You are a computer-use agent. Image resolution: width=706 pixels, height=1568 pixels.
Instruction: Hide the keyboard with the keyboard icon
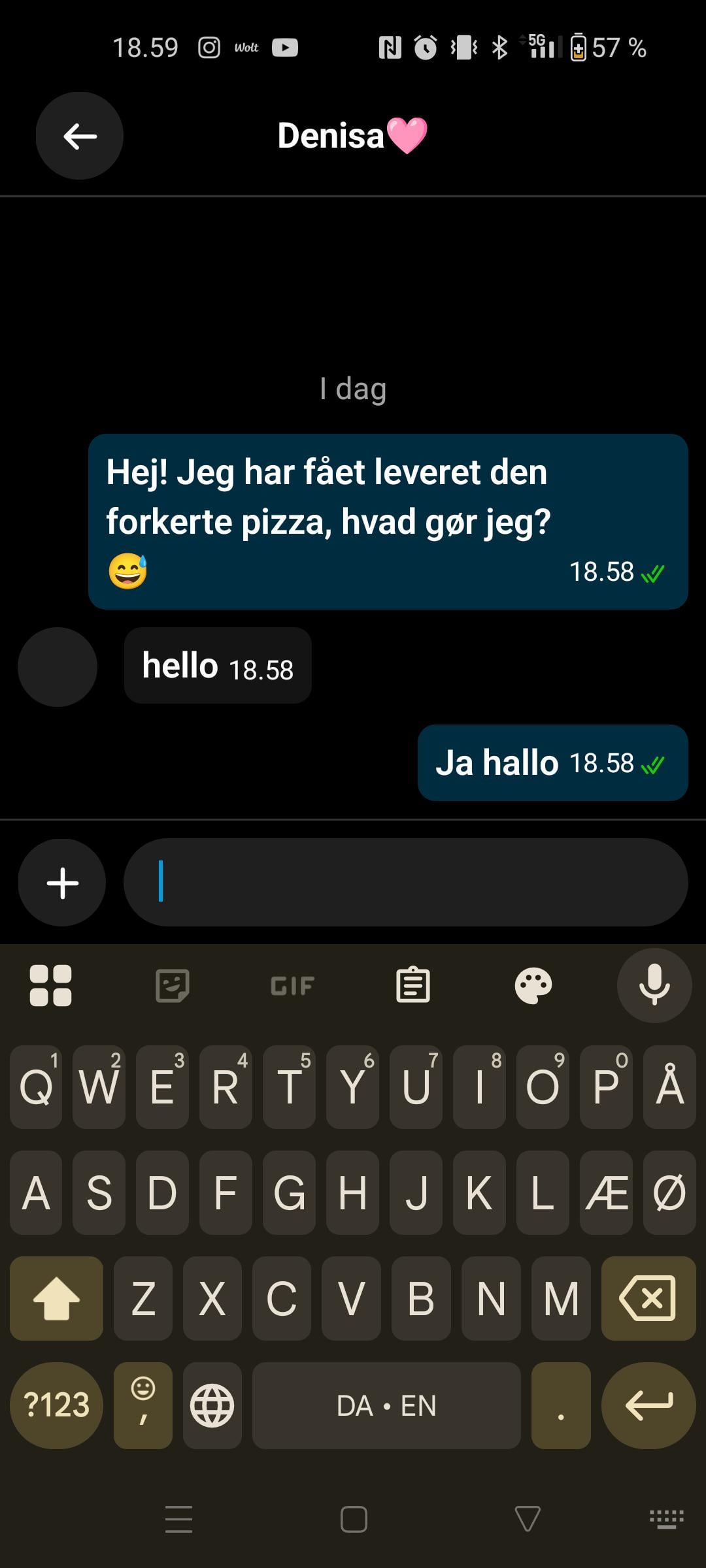[666, 1518]
